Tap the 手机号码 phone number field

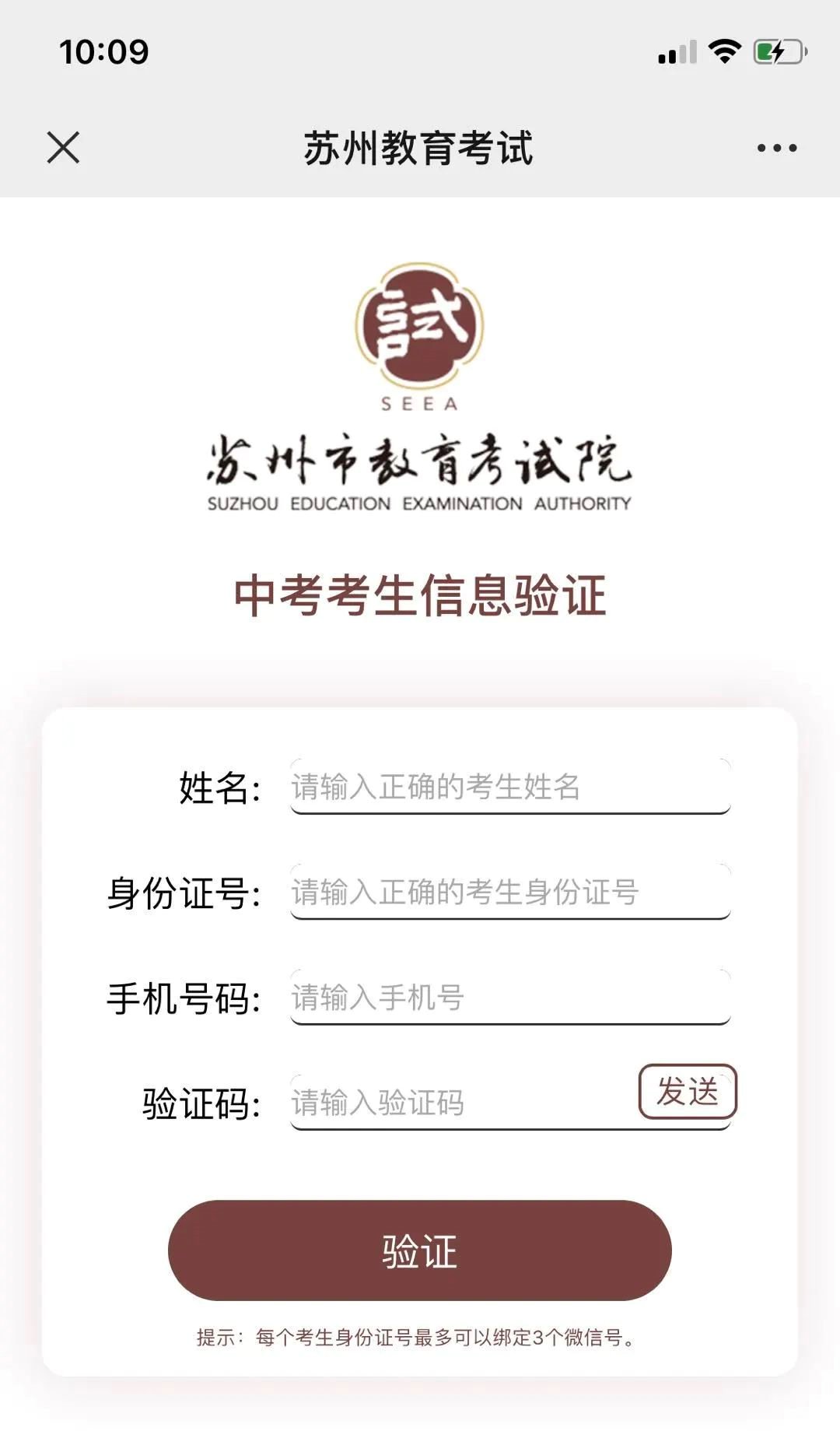[x=509, y=997]
